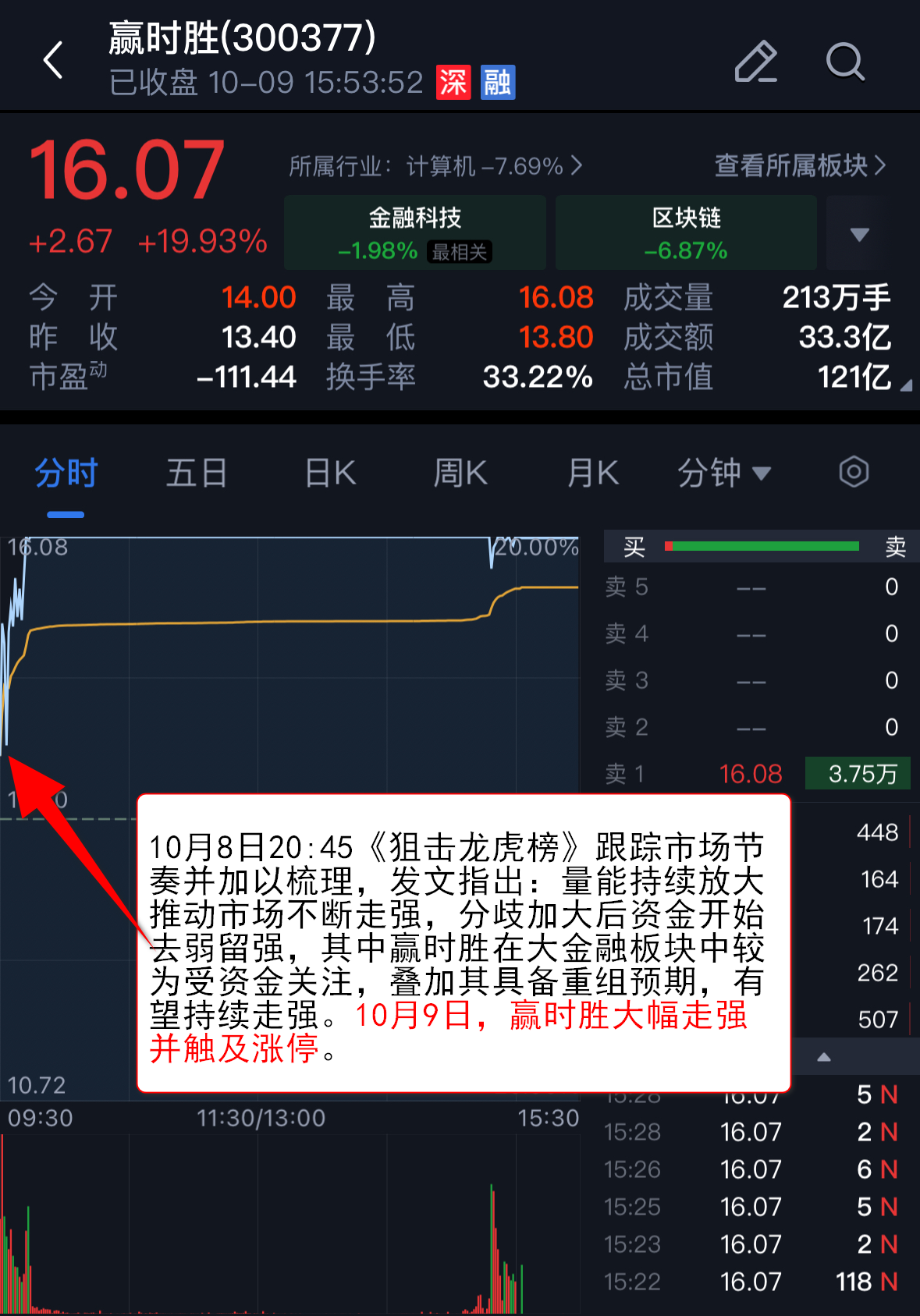The width and height of the screenshot is (920, 1316).
Task: Open stock search
Action: point(845,62)
